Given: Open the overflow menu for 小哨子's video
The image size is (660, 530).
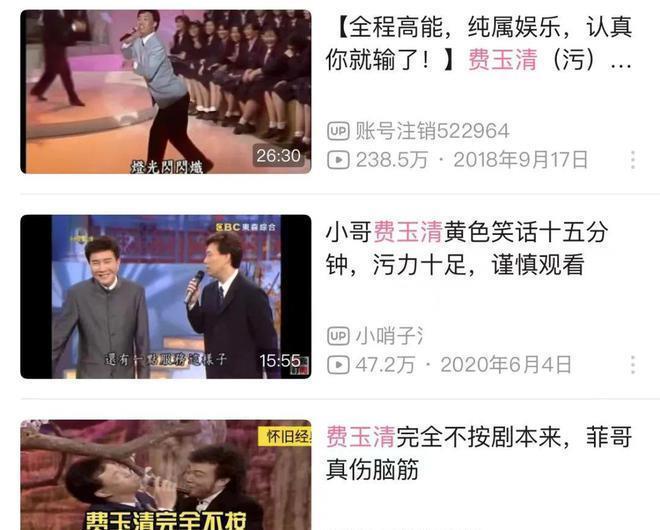Looking at the screenshot, I should [632, 365].
